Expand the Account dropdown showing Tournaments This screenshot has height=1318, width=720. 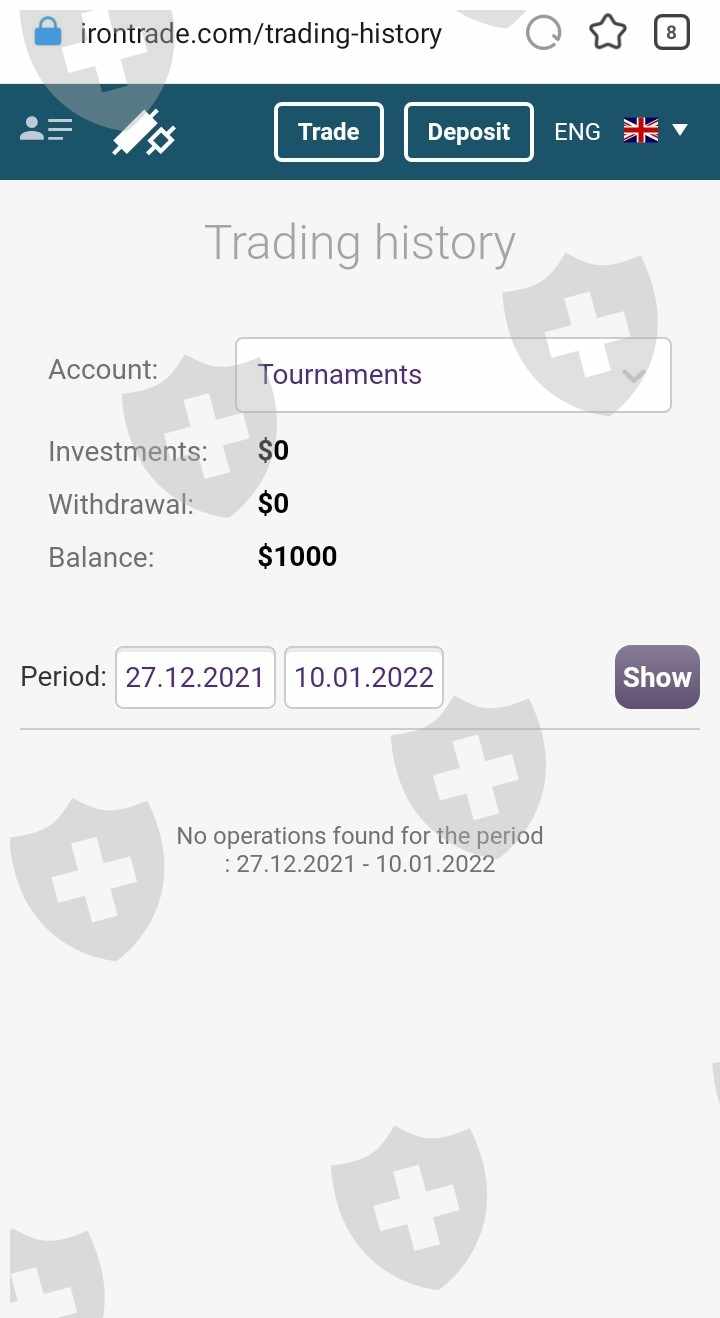pyautogui.click(x=453, y=375)
